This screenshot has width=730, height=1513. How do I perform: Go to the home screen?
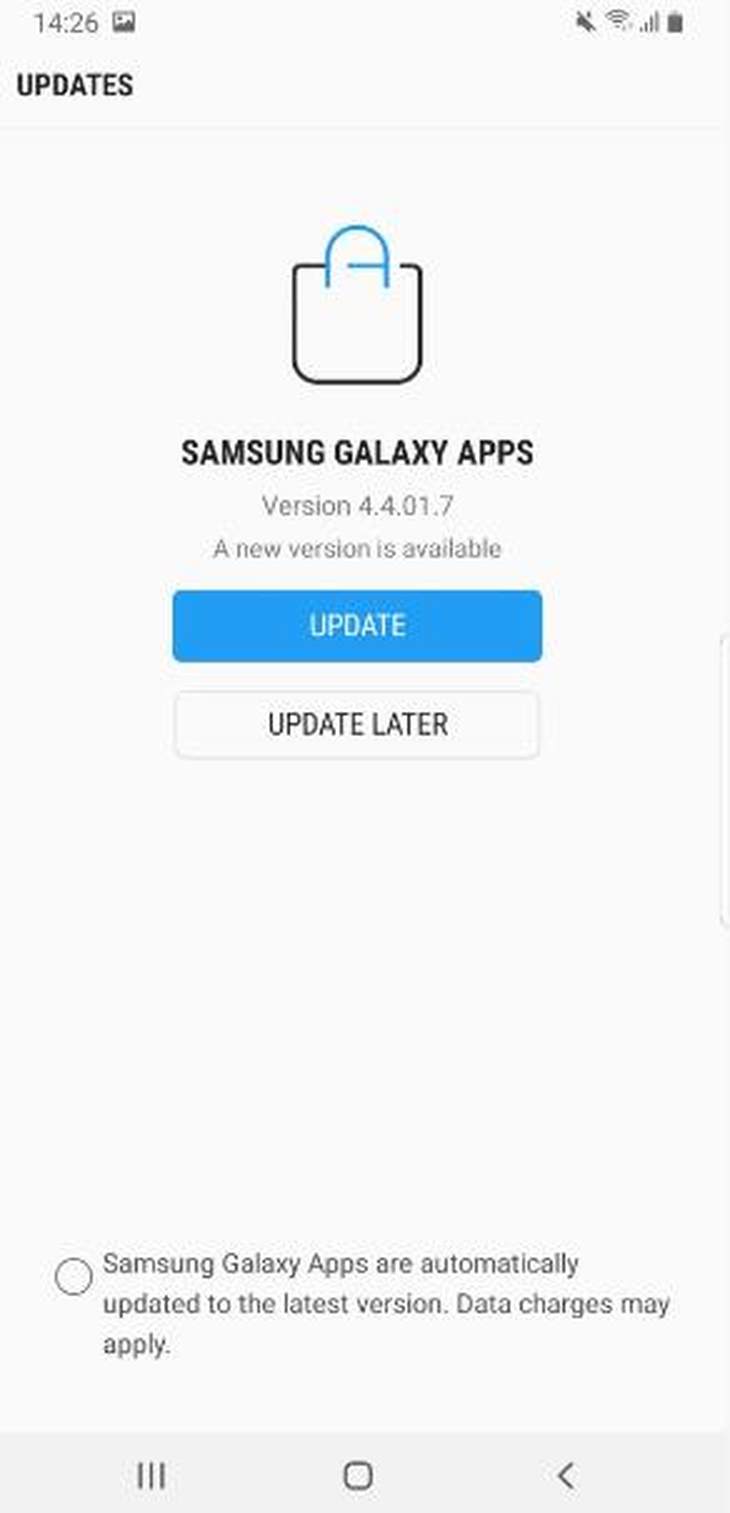point(358,1475)
